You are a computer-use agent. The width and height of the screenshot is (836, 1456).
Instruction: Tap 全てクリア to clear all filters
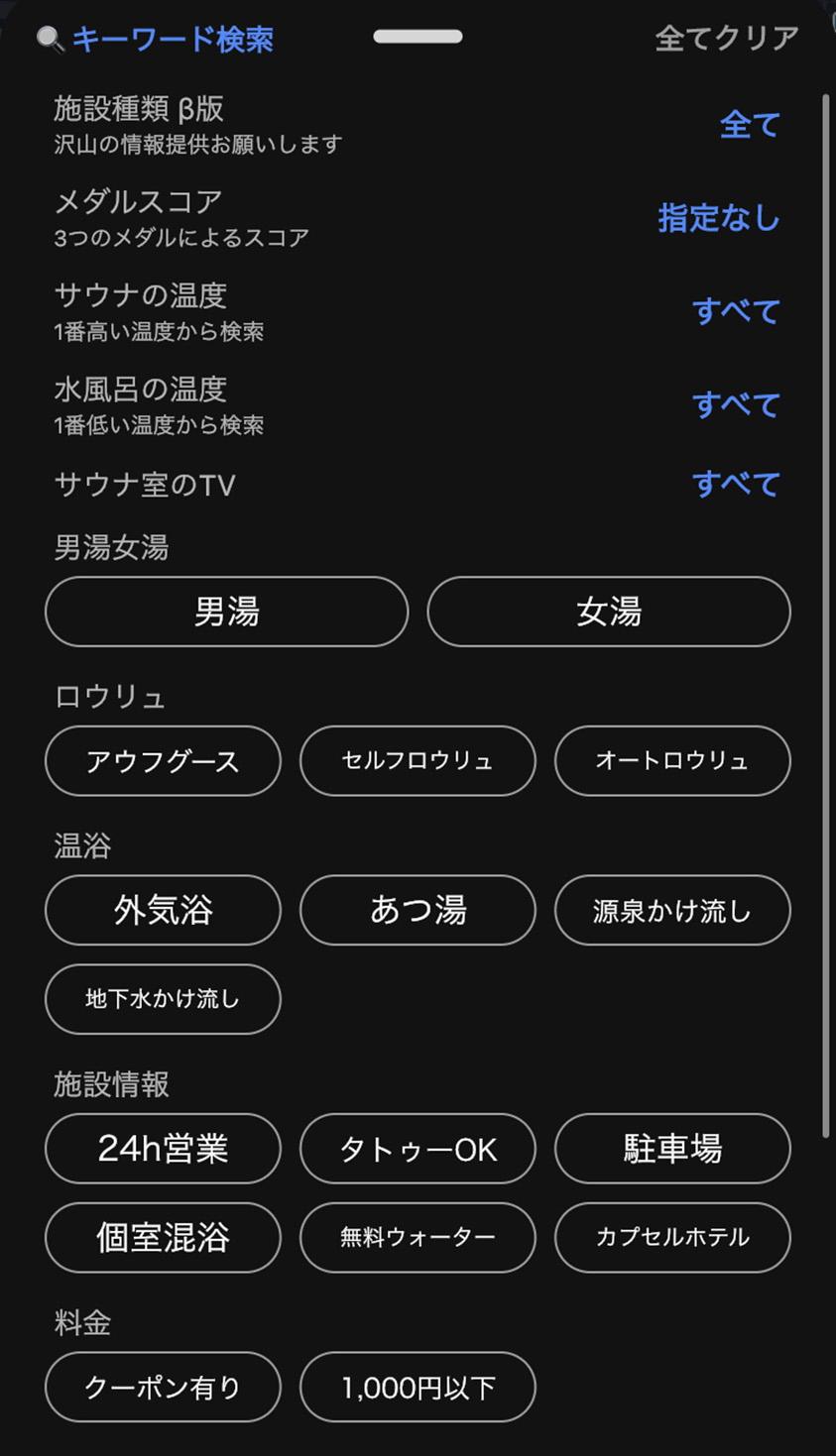tap(727, 39)
